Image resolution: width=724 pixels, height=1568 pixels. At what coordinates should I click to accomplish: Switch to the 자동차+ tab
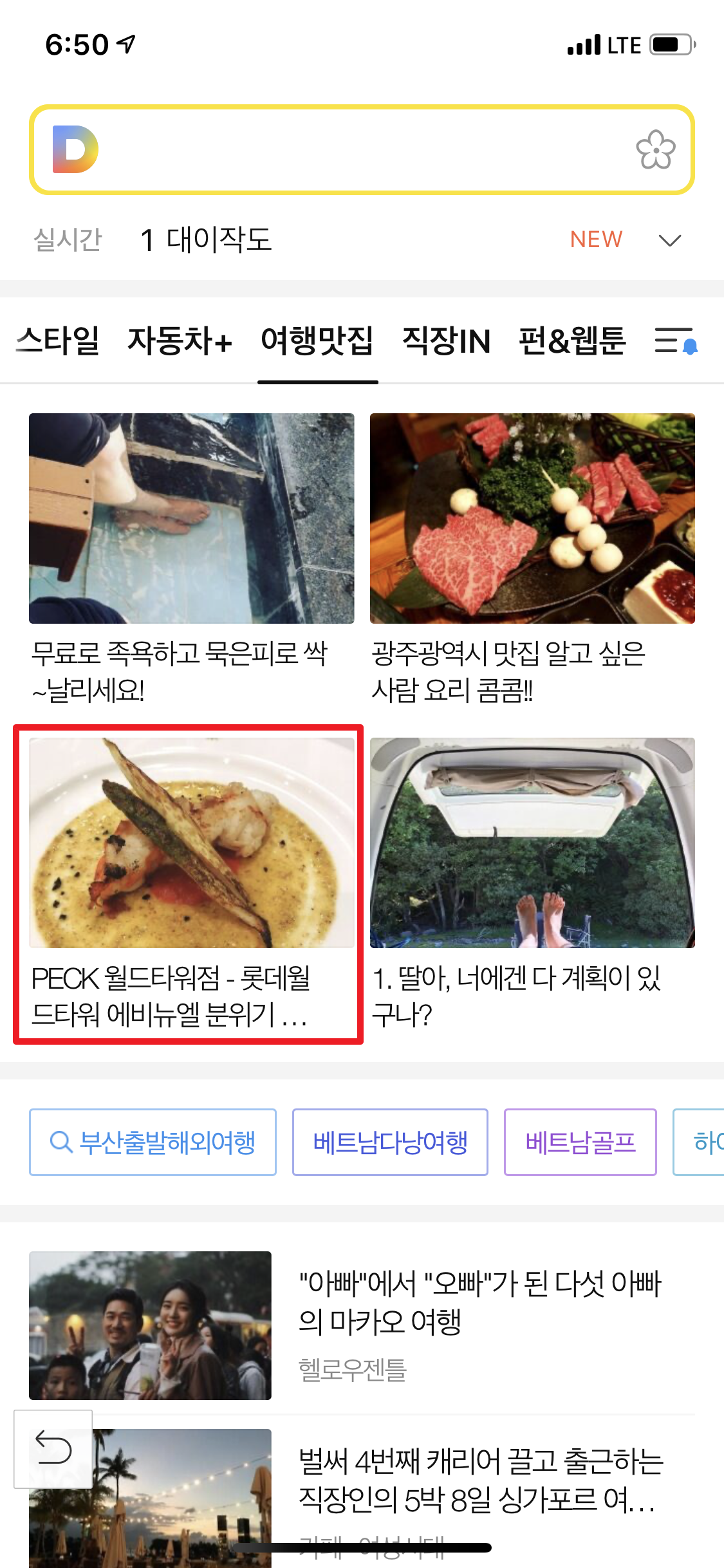[180, 341]
